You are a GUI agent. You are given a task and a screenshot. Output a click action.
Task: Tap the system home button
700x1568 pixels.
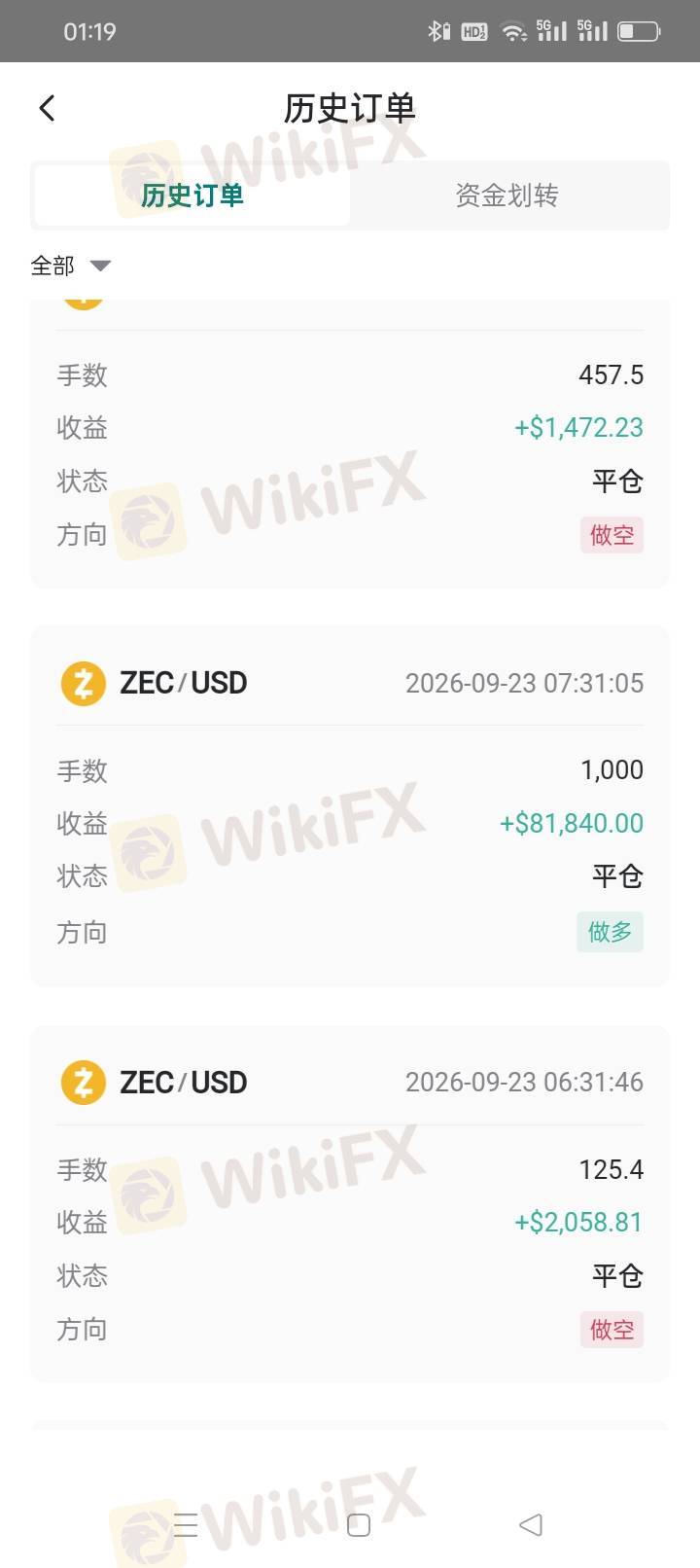(x=358, y=1524)
